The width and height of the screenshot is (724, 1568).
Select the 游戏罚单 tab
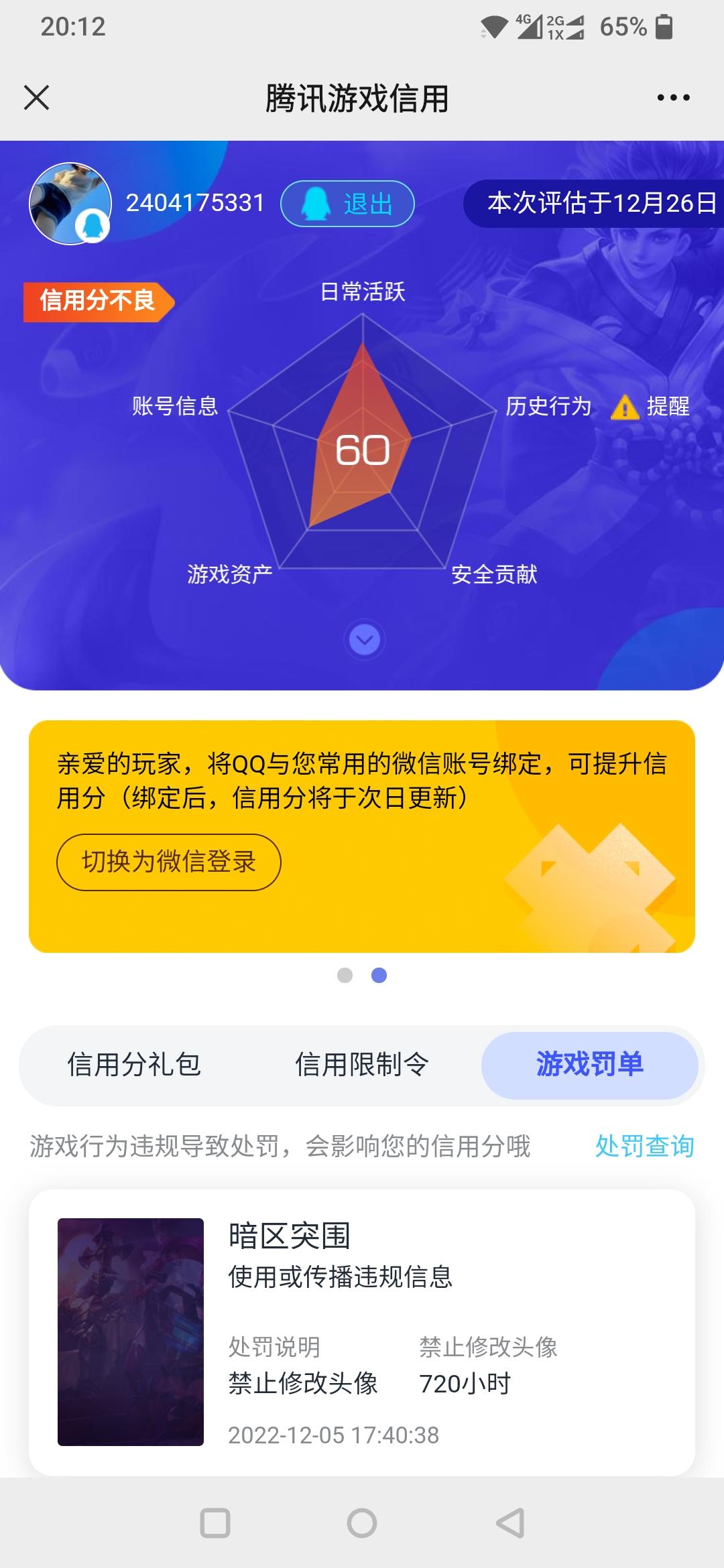click(x=590, y=1063)
